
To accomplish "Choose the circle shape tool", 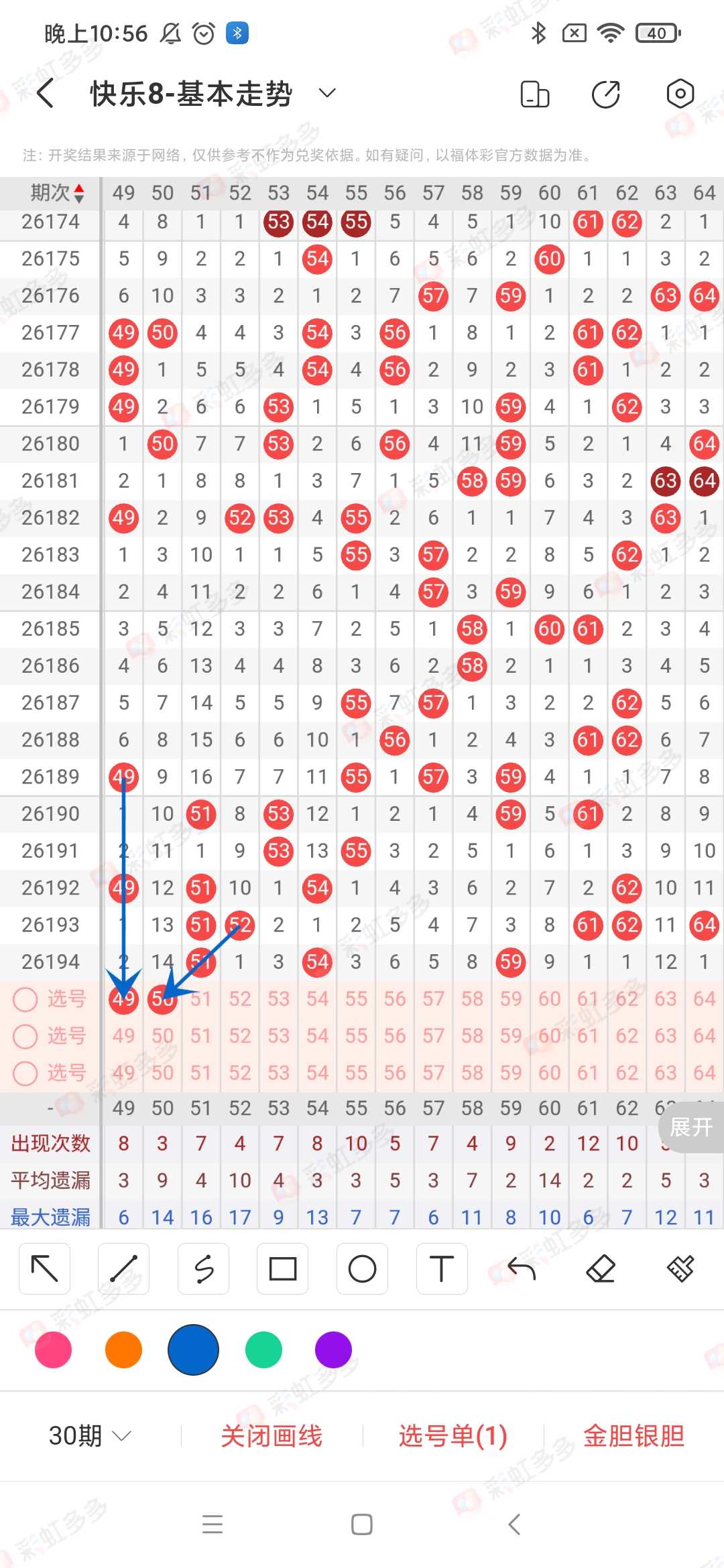I will [x=362, y=1268].
